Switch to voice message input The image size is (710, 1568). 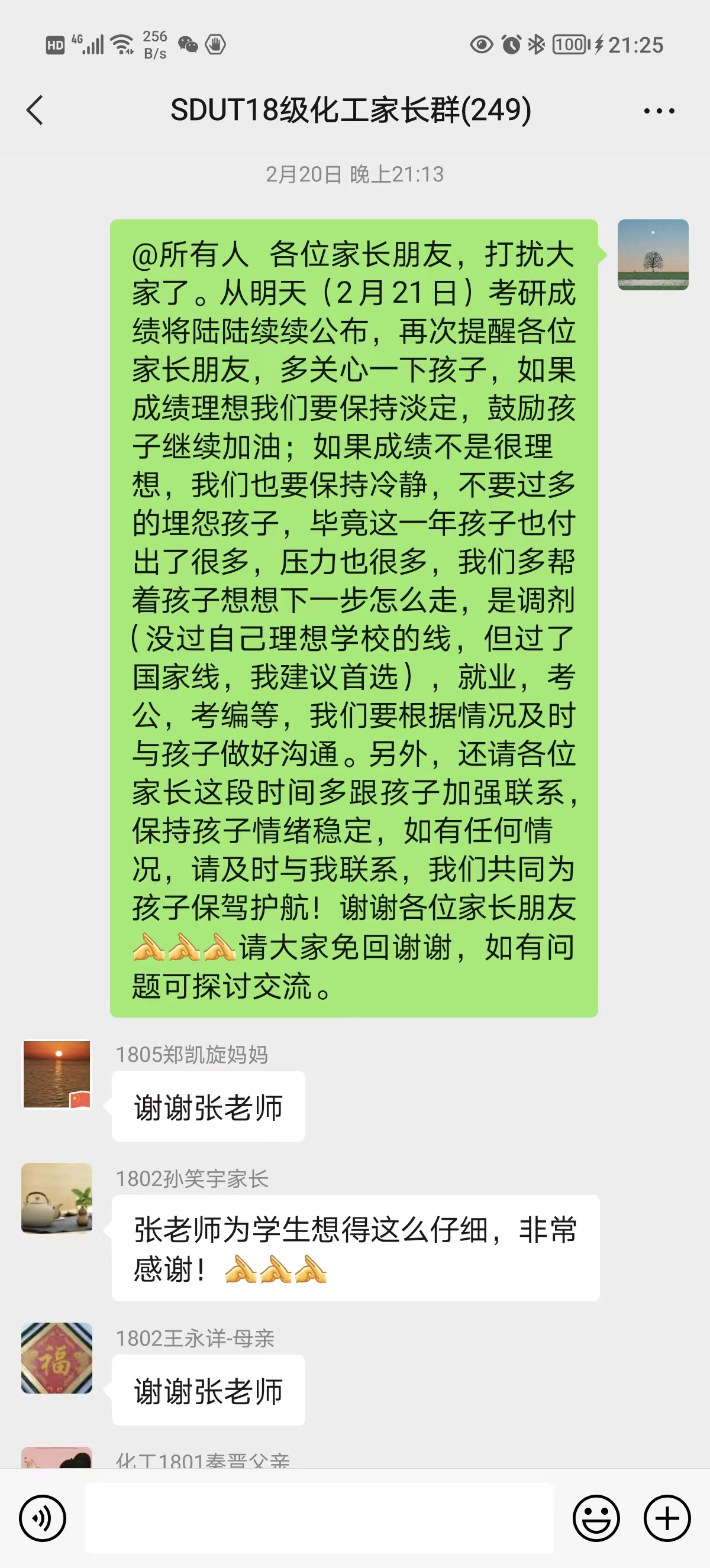[43, 1518]
